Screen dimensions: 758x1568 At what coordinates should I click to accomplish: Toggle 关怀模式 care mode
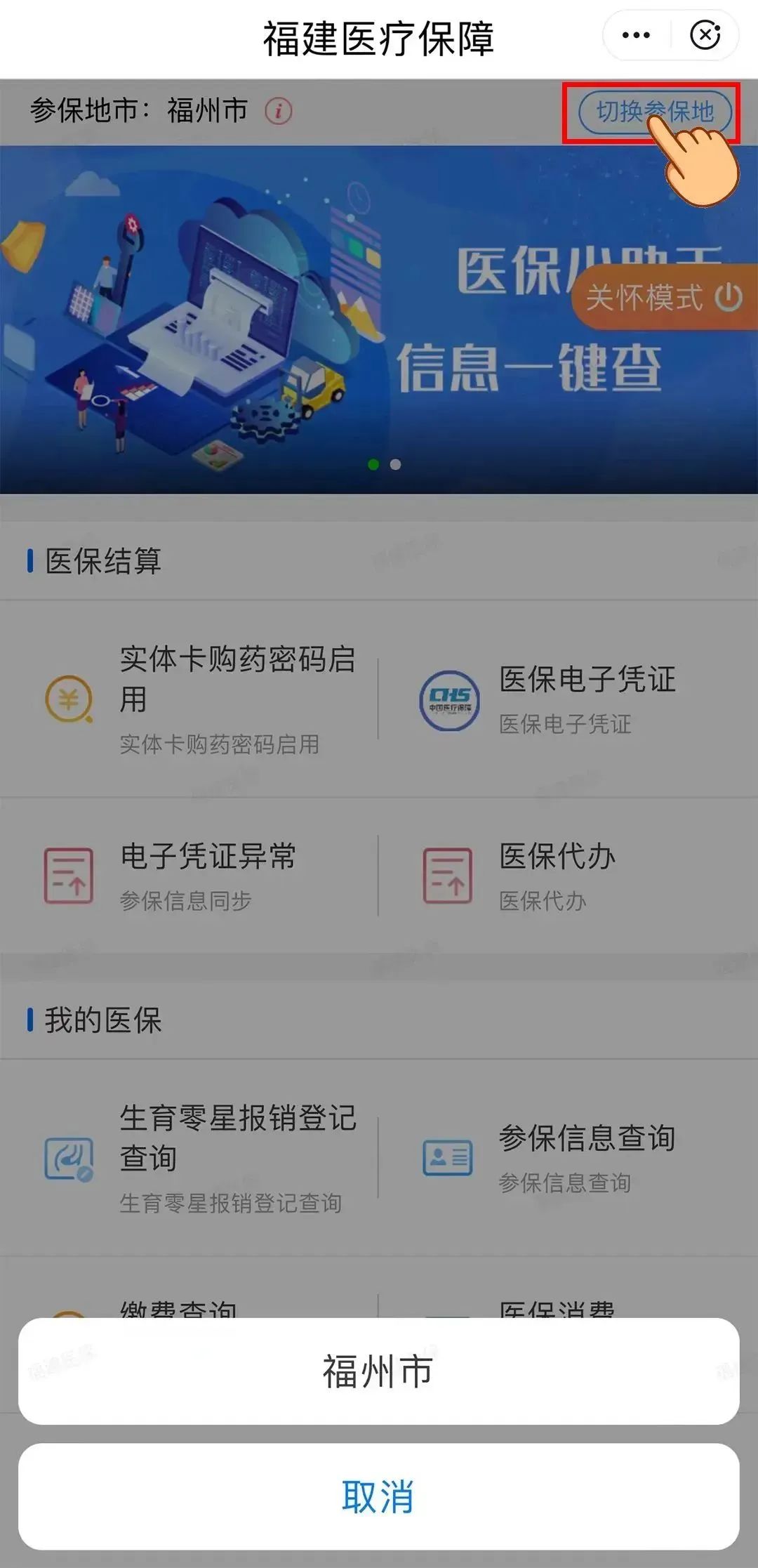(664, 297)
